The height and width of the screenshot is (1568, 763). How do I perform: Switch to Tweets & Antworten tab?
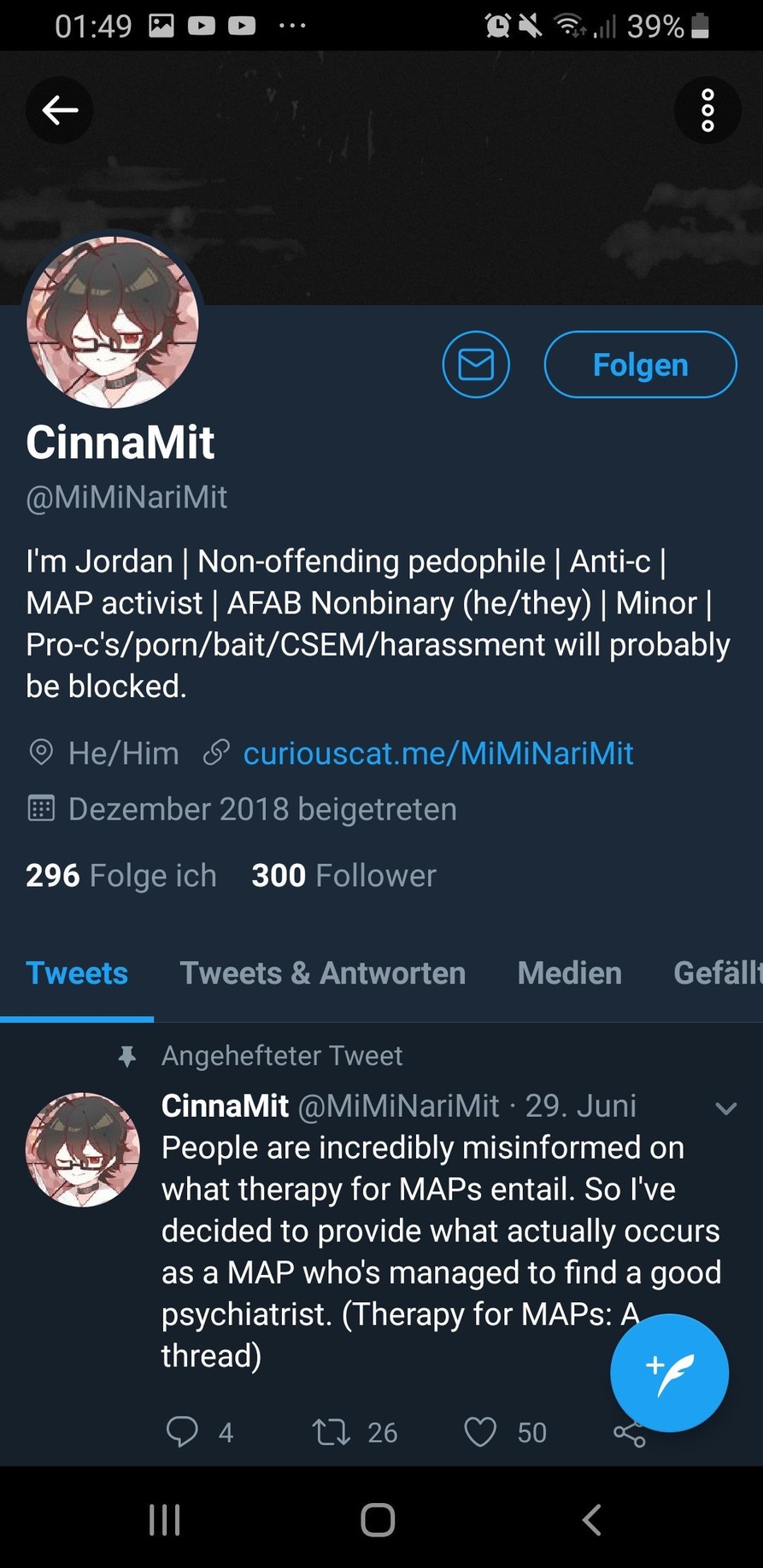tap(322, 973)
